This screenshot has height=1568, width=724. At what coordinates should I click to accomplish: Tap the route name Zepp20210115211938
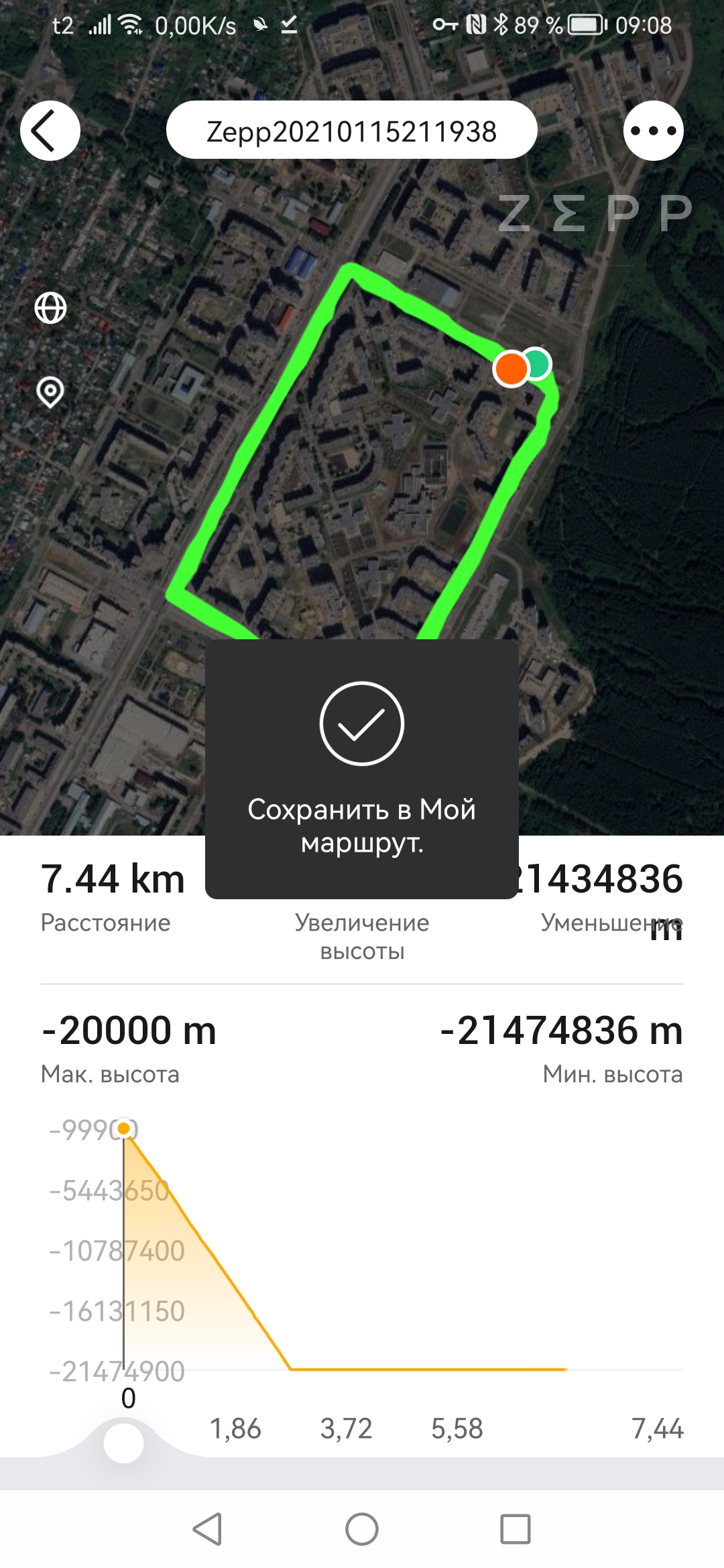pos(352,130)
